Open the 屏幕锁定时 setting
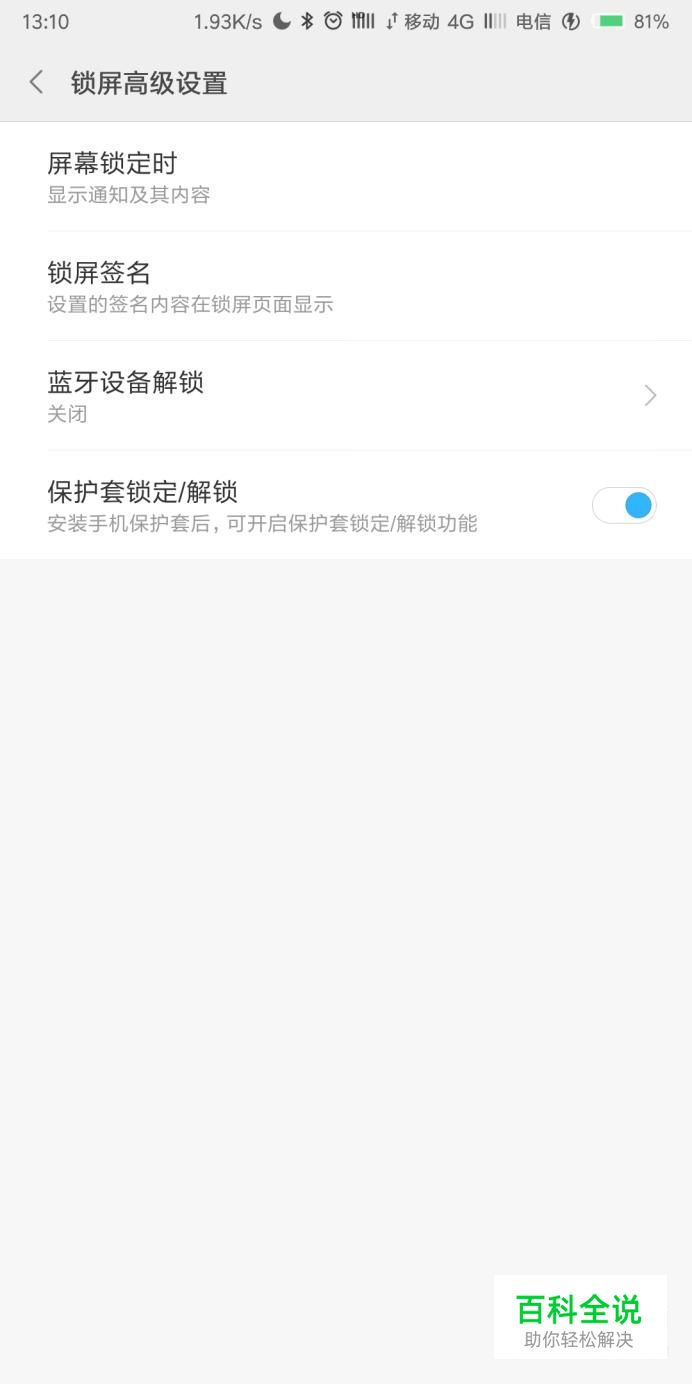Image resolution: width=692 pixels, height=1384 pixels. point(346,177)
